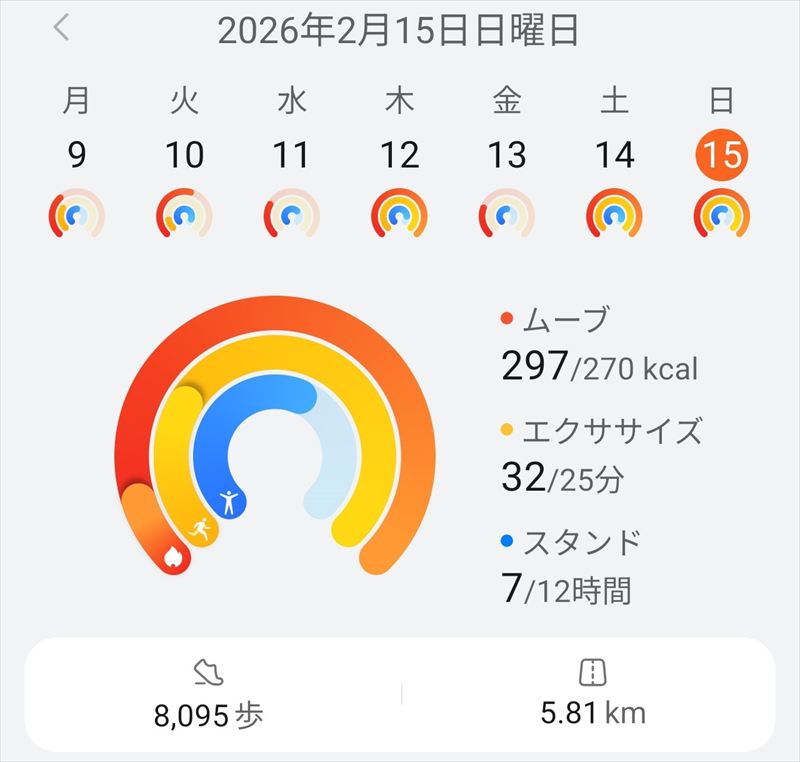Select Thursday the 12th

(x=399, y=156)
